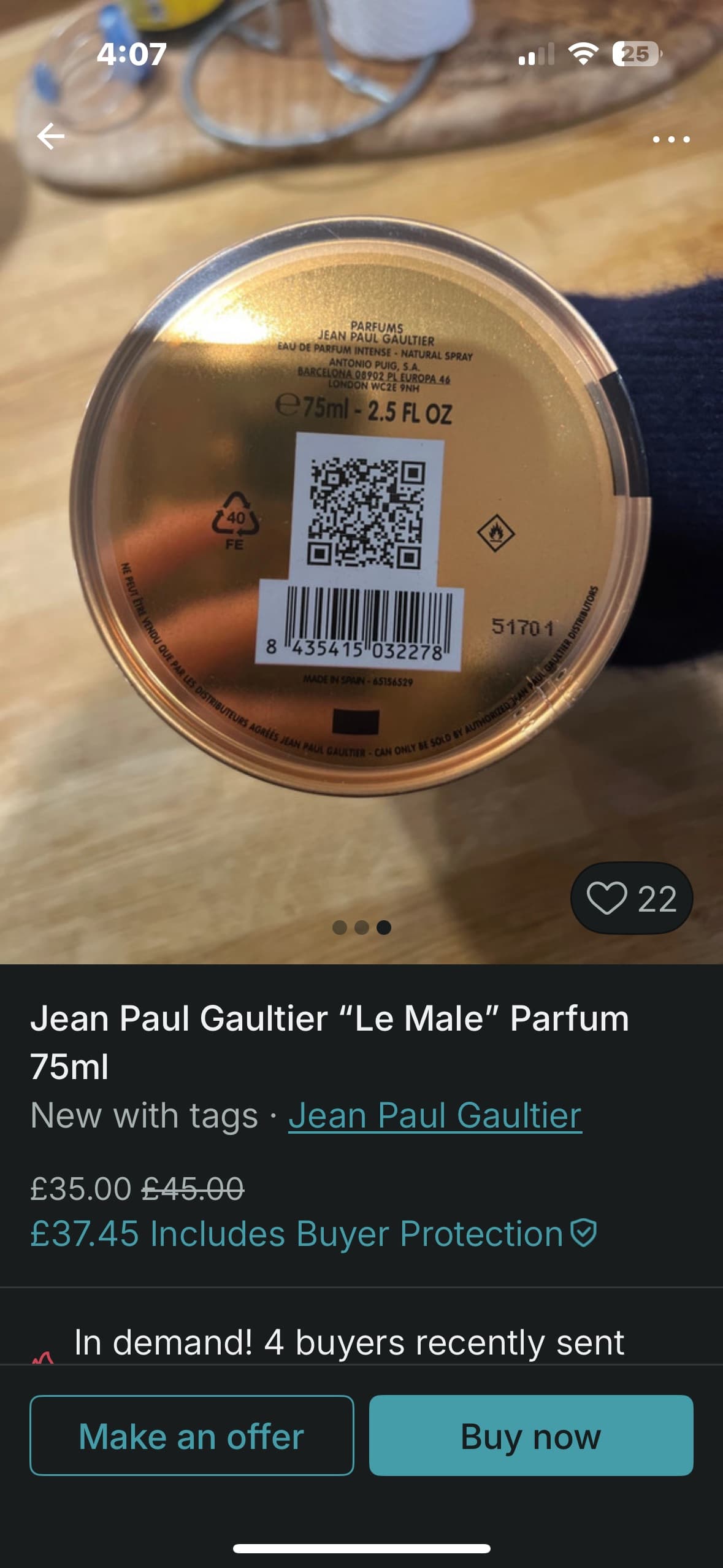Tap the cellular signal icon
Image resolution: width=723 pixels, height=1568 pixels.
click(537, 54)
